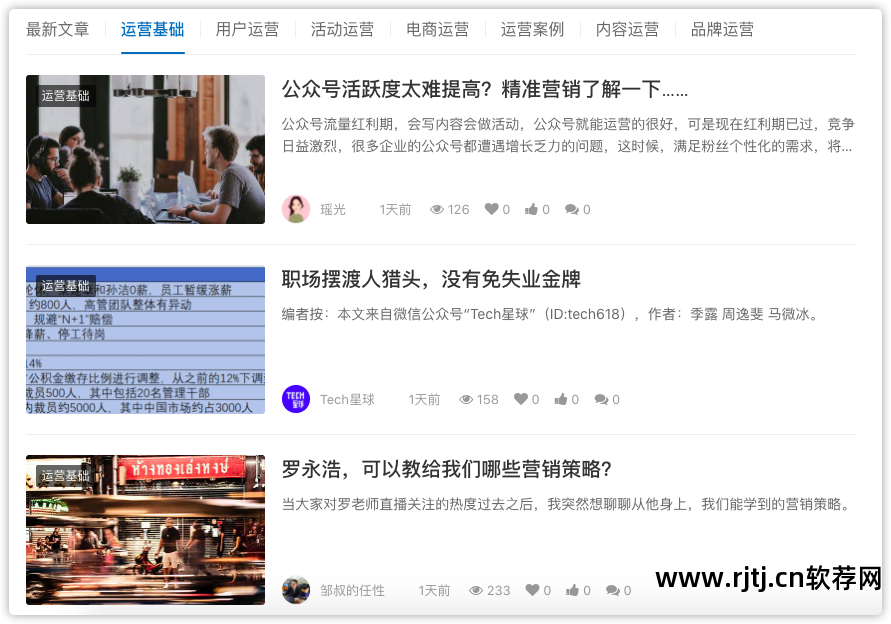Open author 瑶光's profile
The height and width of the screenshot is (624, 891).
click(x=332, y=209)
